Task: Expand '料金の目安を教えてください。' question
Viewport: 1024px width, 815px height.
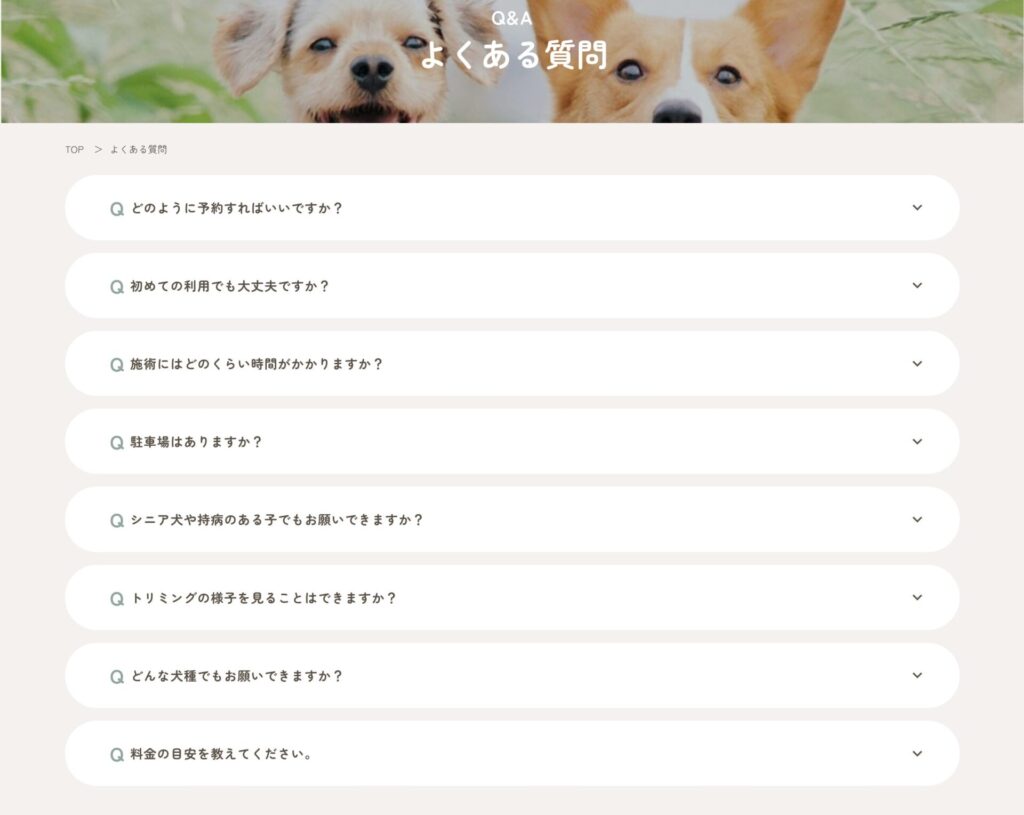Action: click(x=512, y=754)
